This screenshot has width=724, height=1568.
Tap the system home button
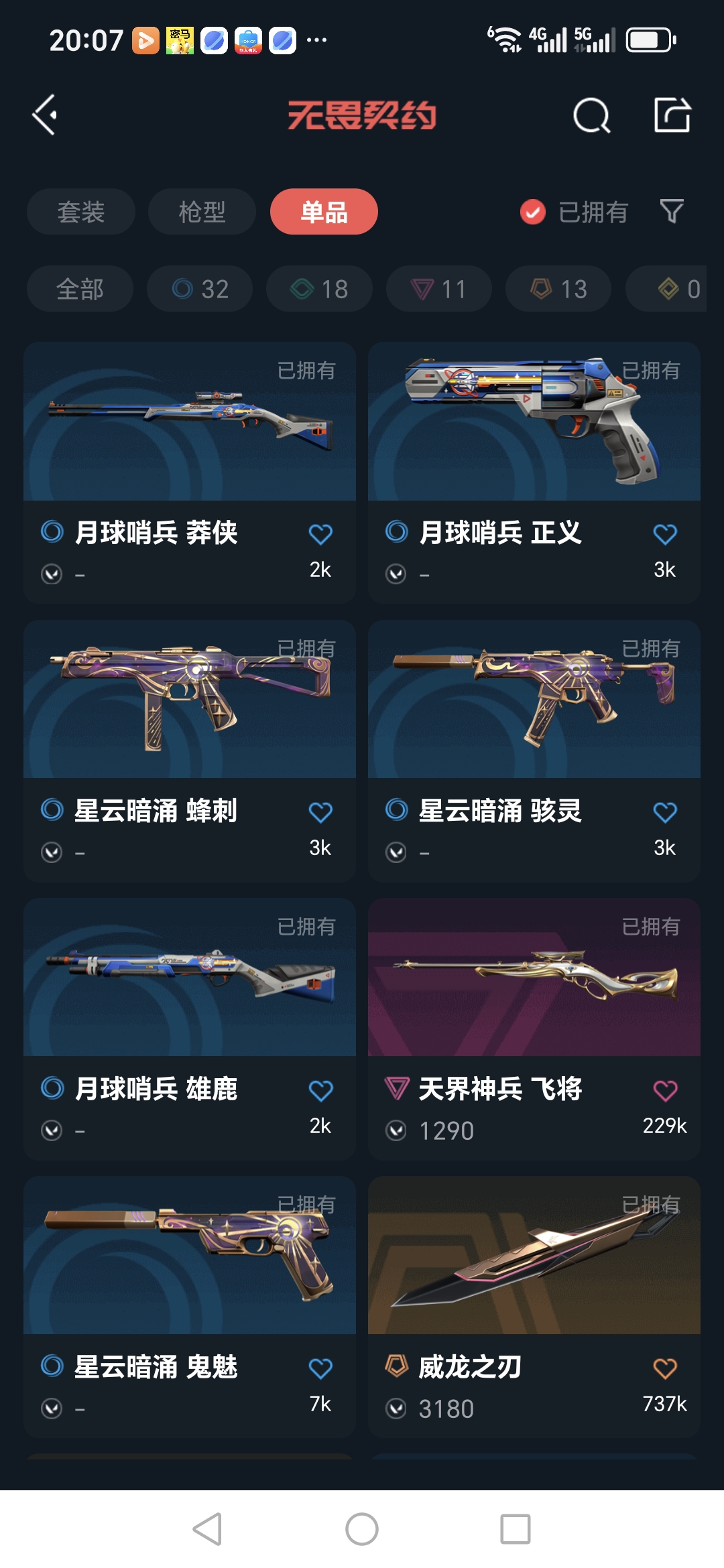[x=362, y=1529]
